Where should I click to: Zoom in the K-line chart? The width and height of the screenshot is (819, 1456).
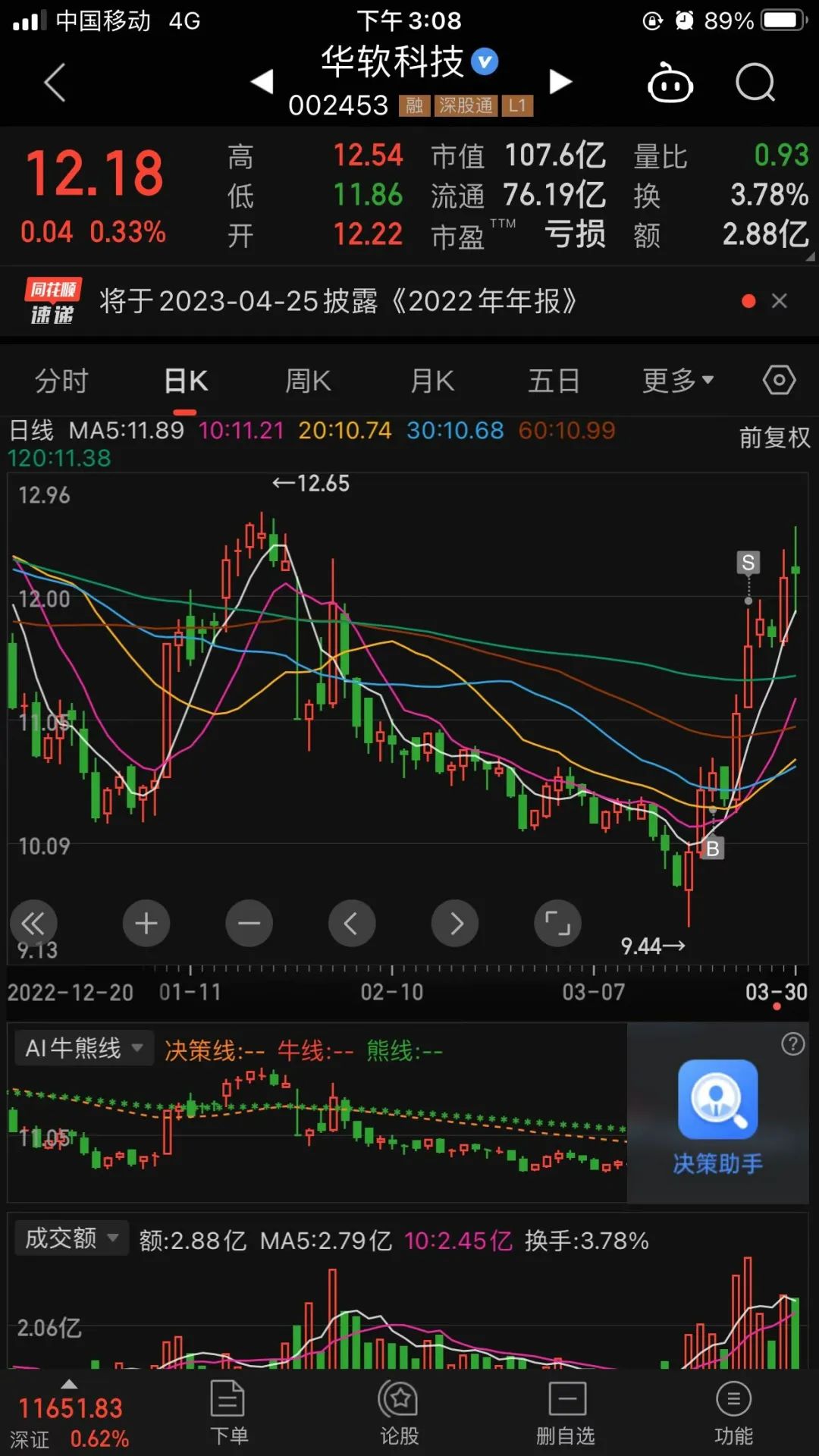click(x=146, y=924)
